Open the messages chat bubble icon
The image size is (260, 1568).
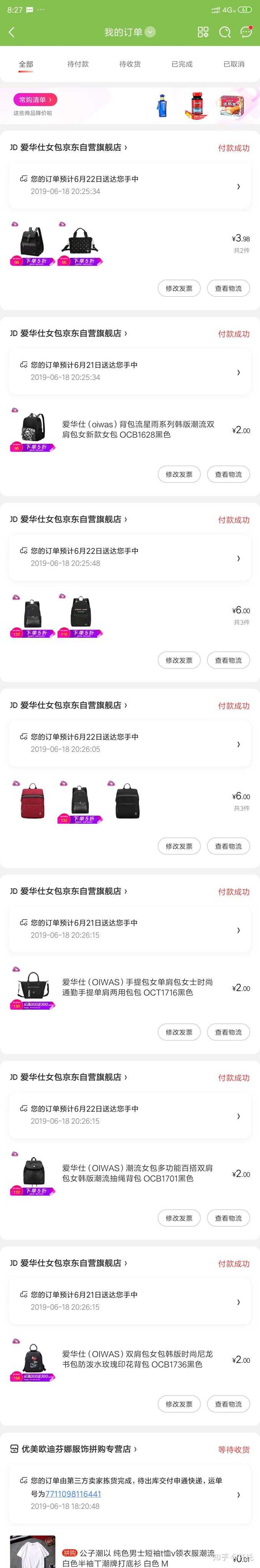246,32
